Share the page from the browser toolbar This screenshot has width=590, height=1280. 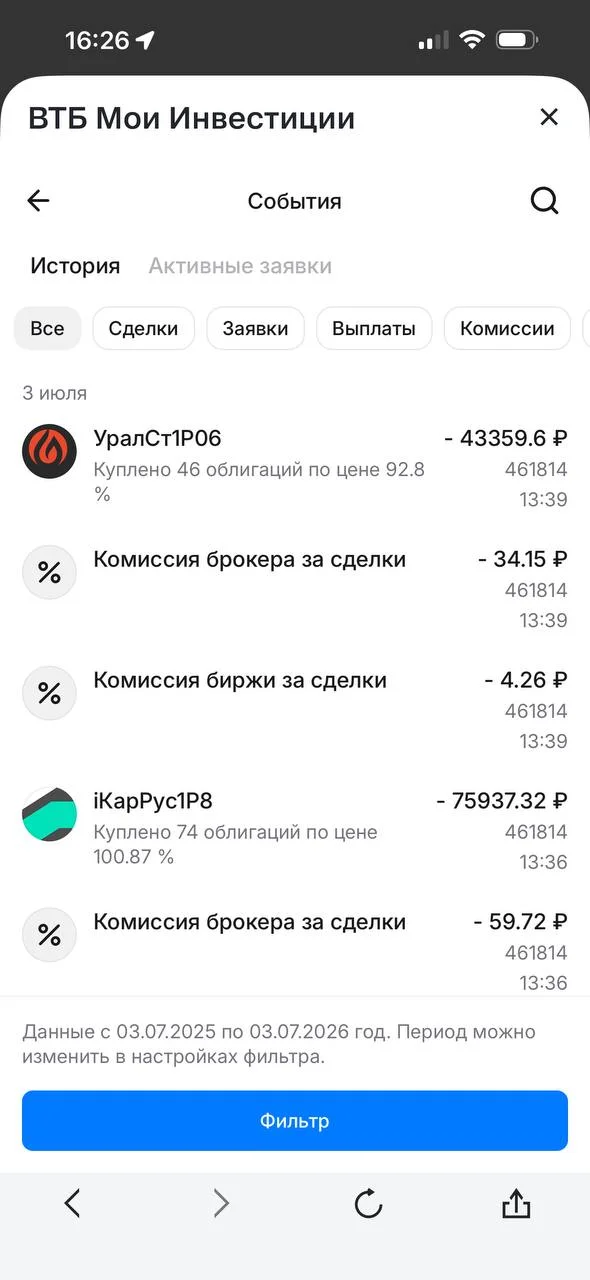click(x=515, y=1204)
